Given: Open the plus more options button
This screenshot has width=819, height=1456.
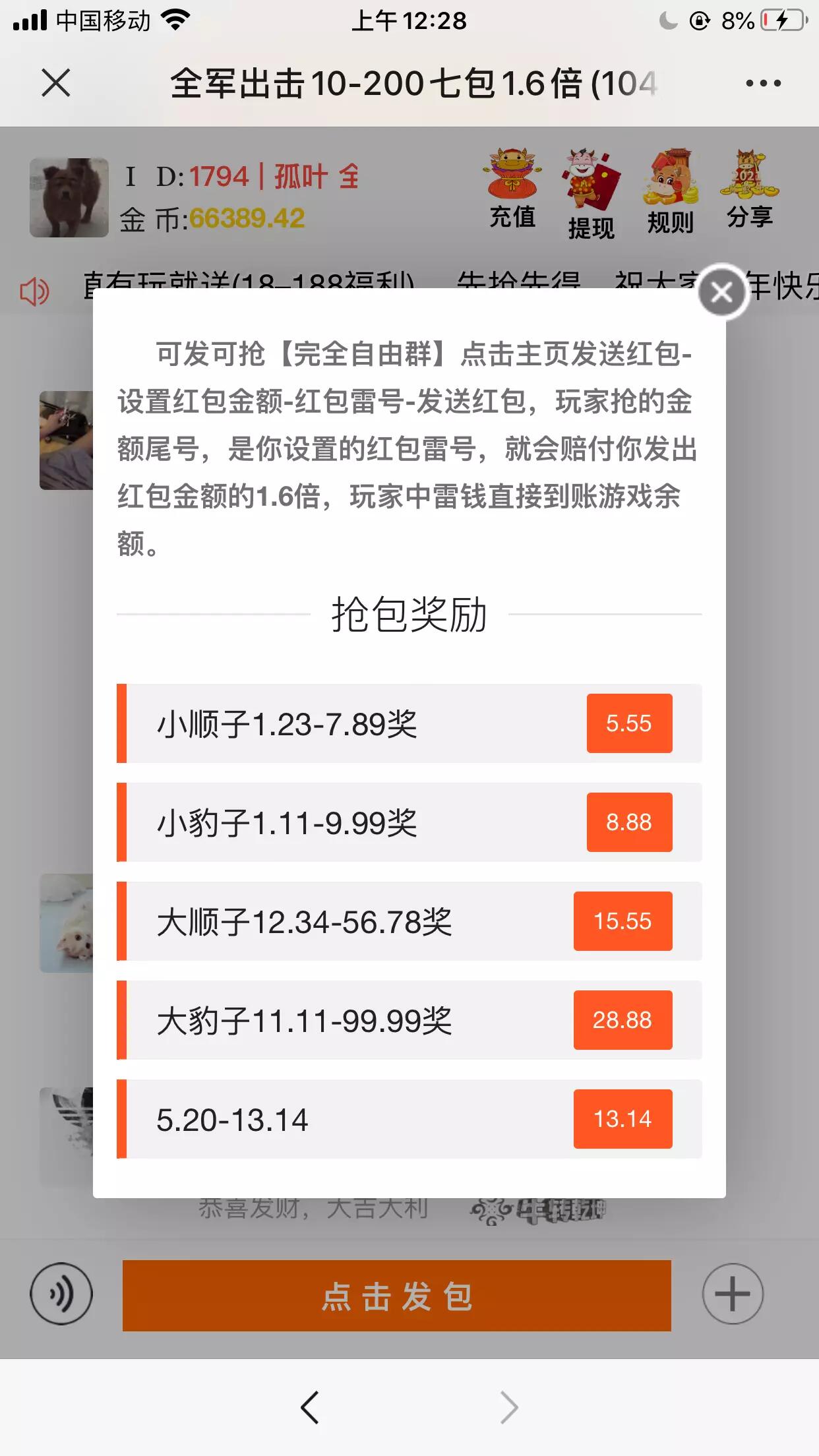Looking at the screenshot, I should [x=733, y=1294].
